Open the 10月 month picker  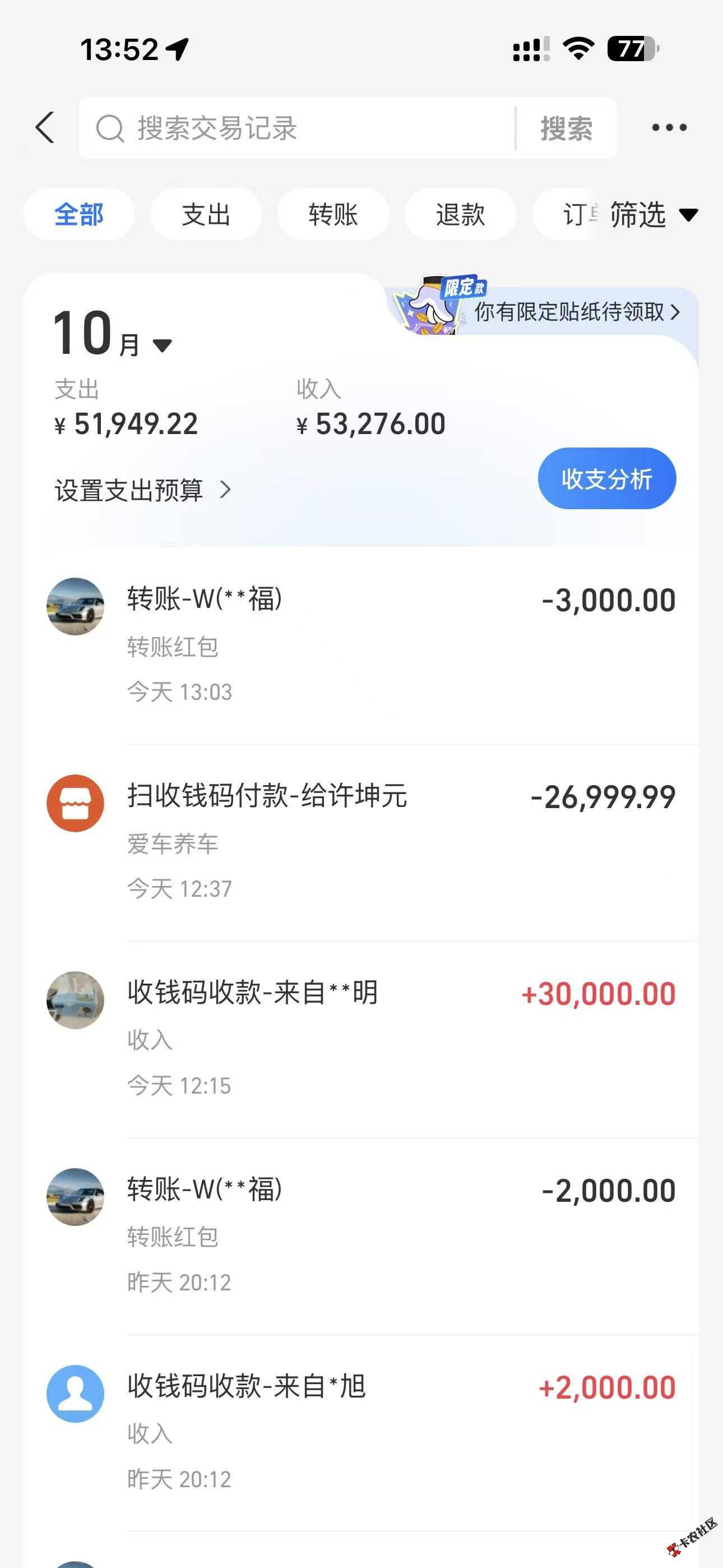(x=113, y=335)
